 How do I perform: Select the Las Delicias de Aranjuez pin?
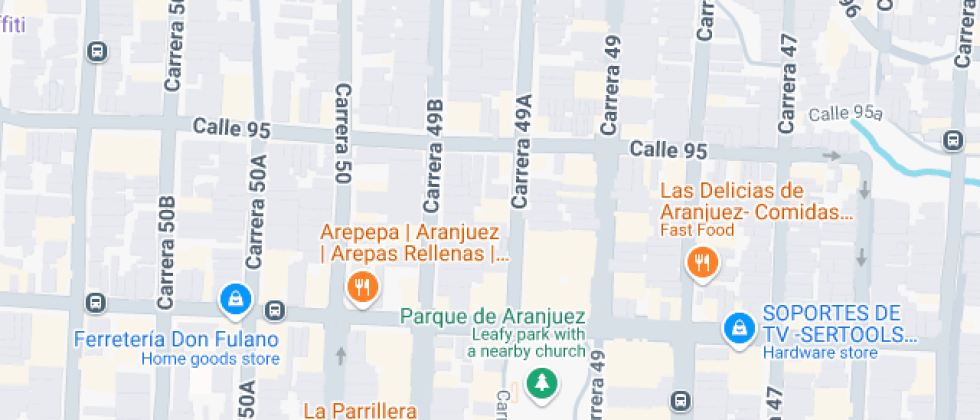point(702,263)
